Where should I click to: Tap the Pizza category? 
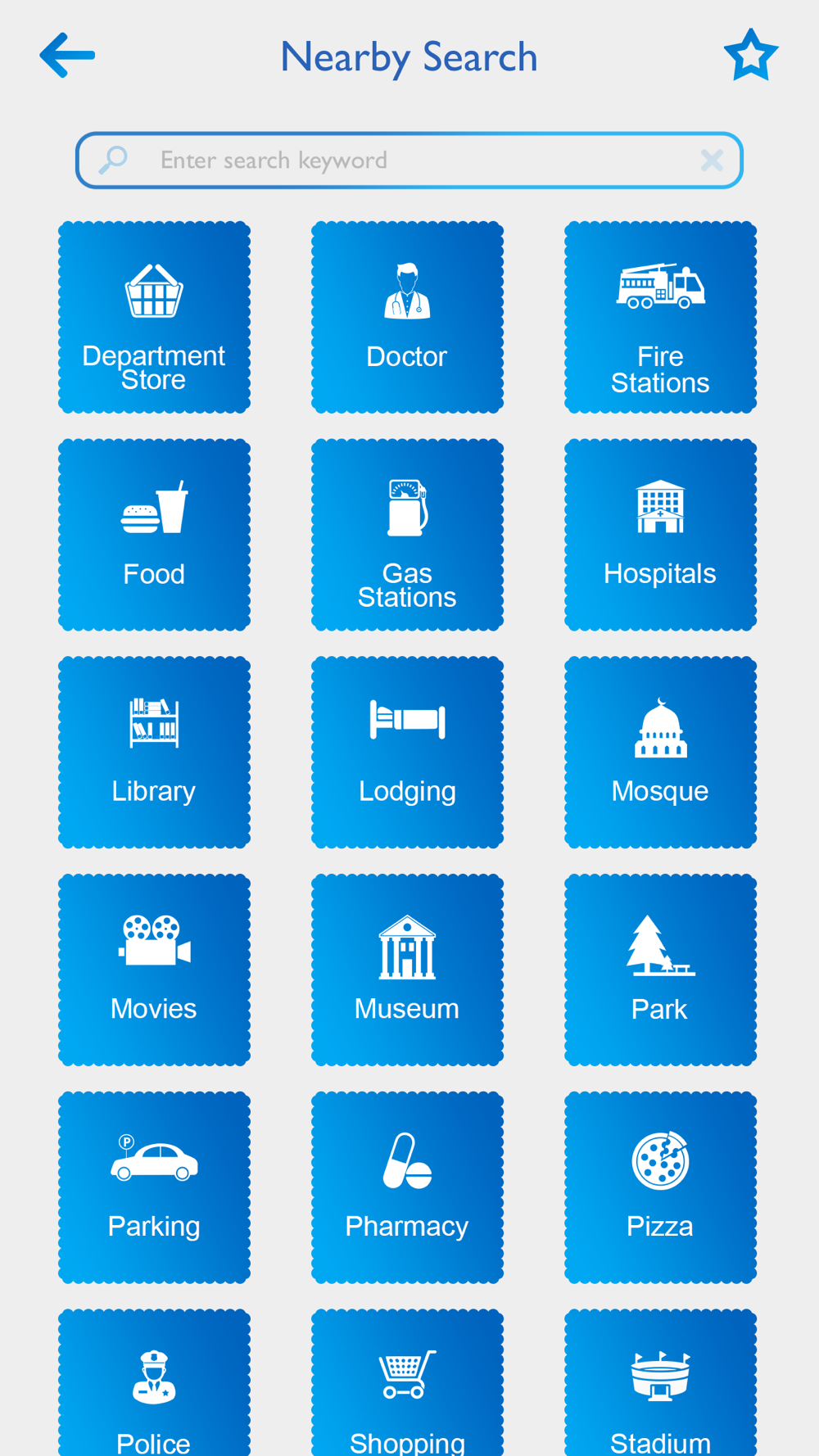(660, 1187)
